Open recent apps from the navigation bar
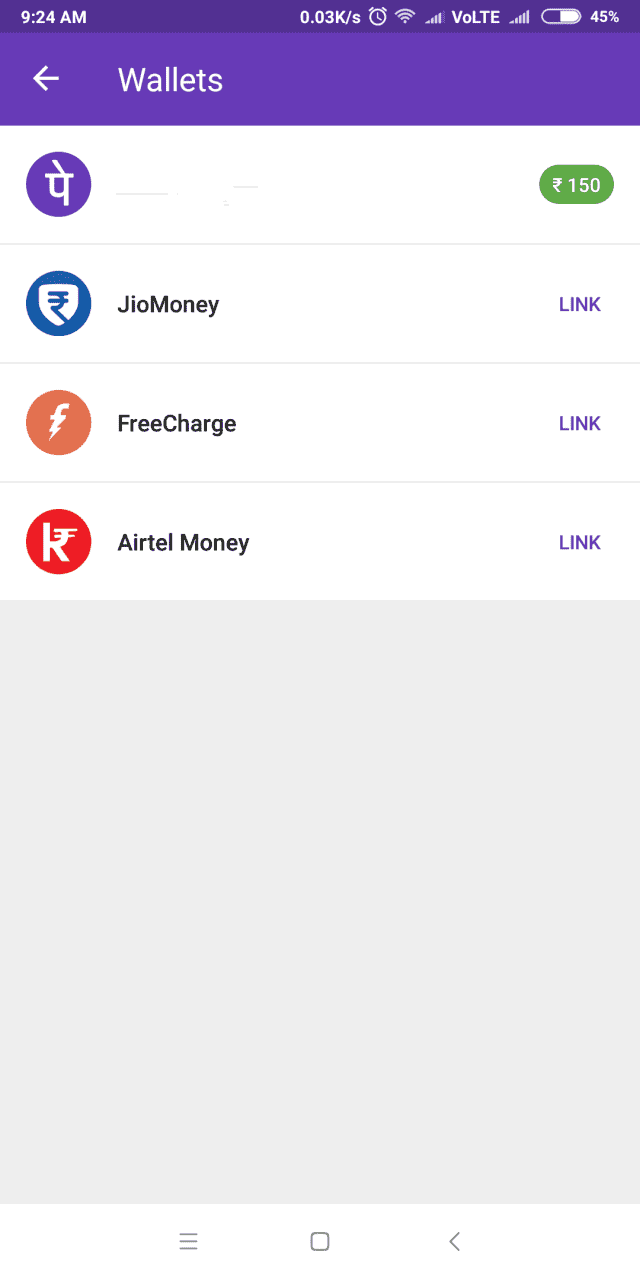The width and height of the screenshot is (640, 1280). point(188,1241)
